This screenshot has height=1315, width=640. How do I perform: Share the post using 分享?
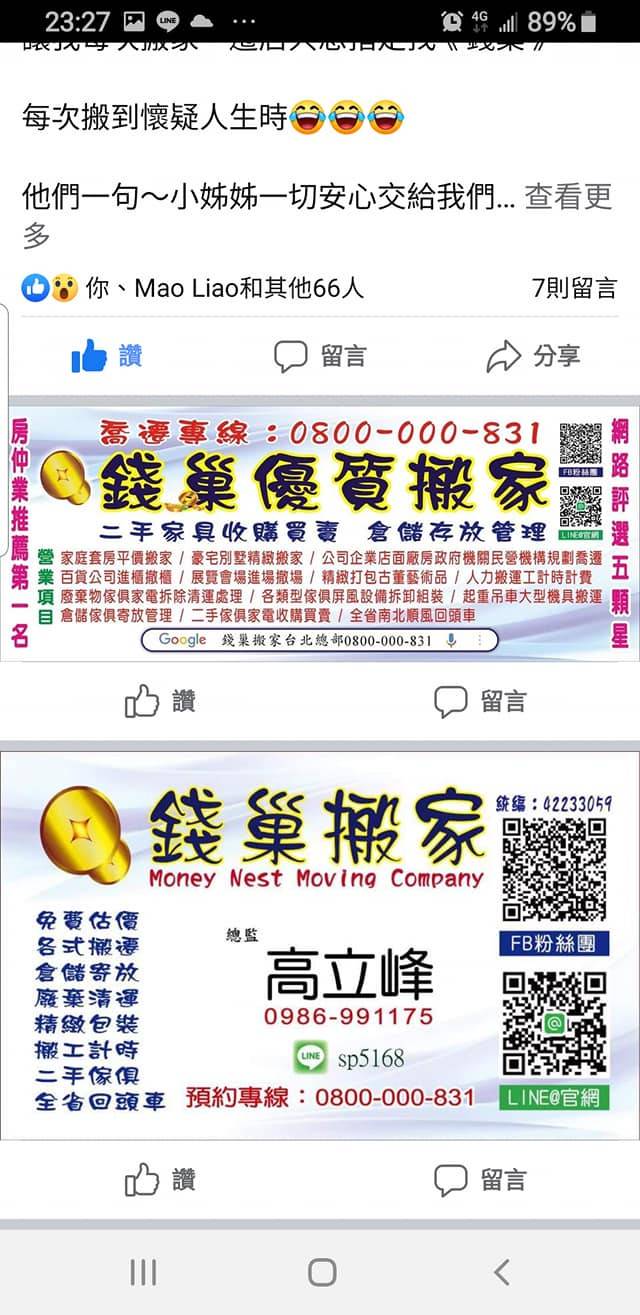click(533, 356)
